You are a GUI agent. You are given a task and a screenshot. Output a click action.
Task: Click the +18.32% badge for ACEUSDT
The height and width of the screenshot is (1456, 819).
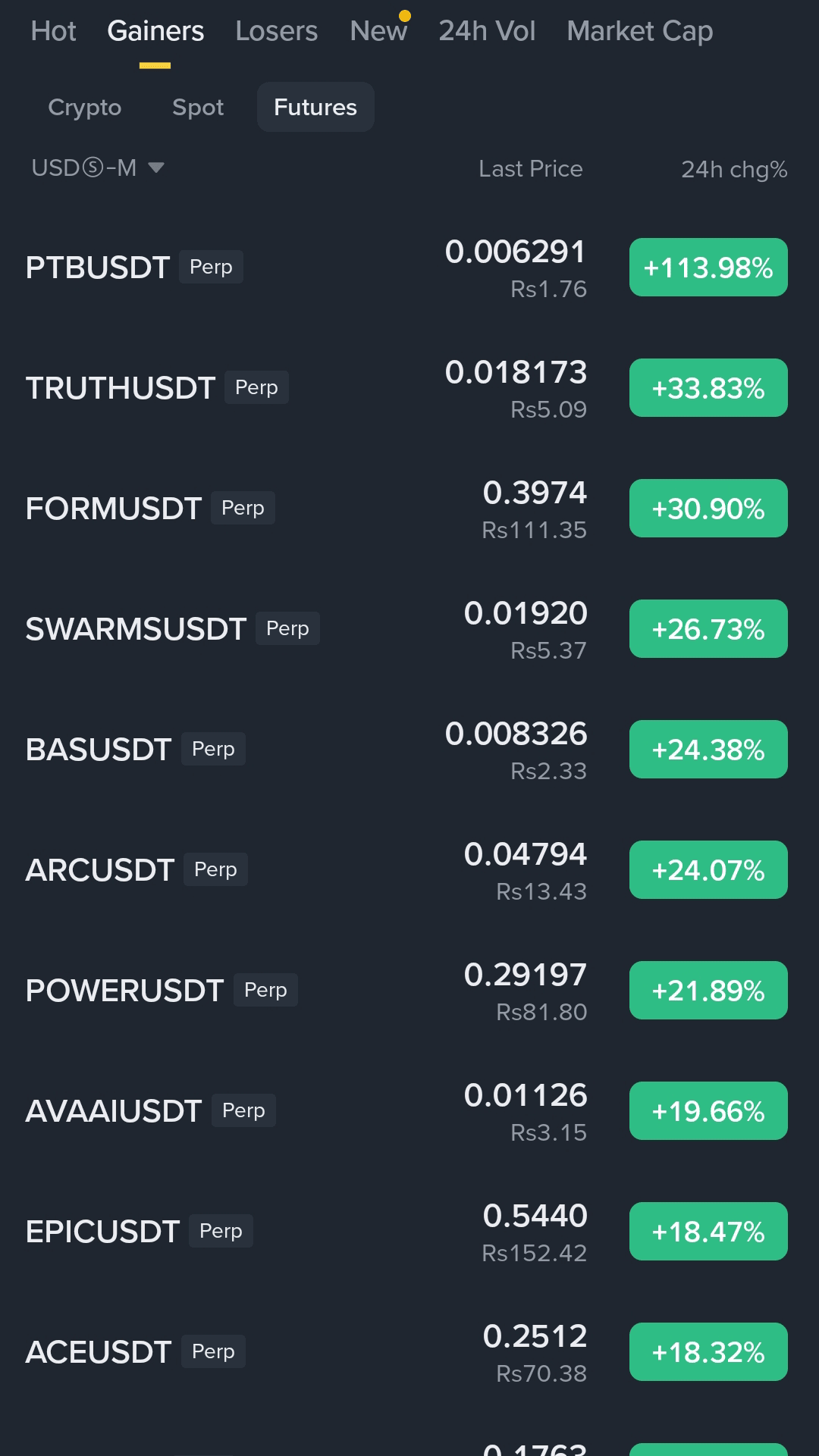(708, 1351)
